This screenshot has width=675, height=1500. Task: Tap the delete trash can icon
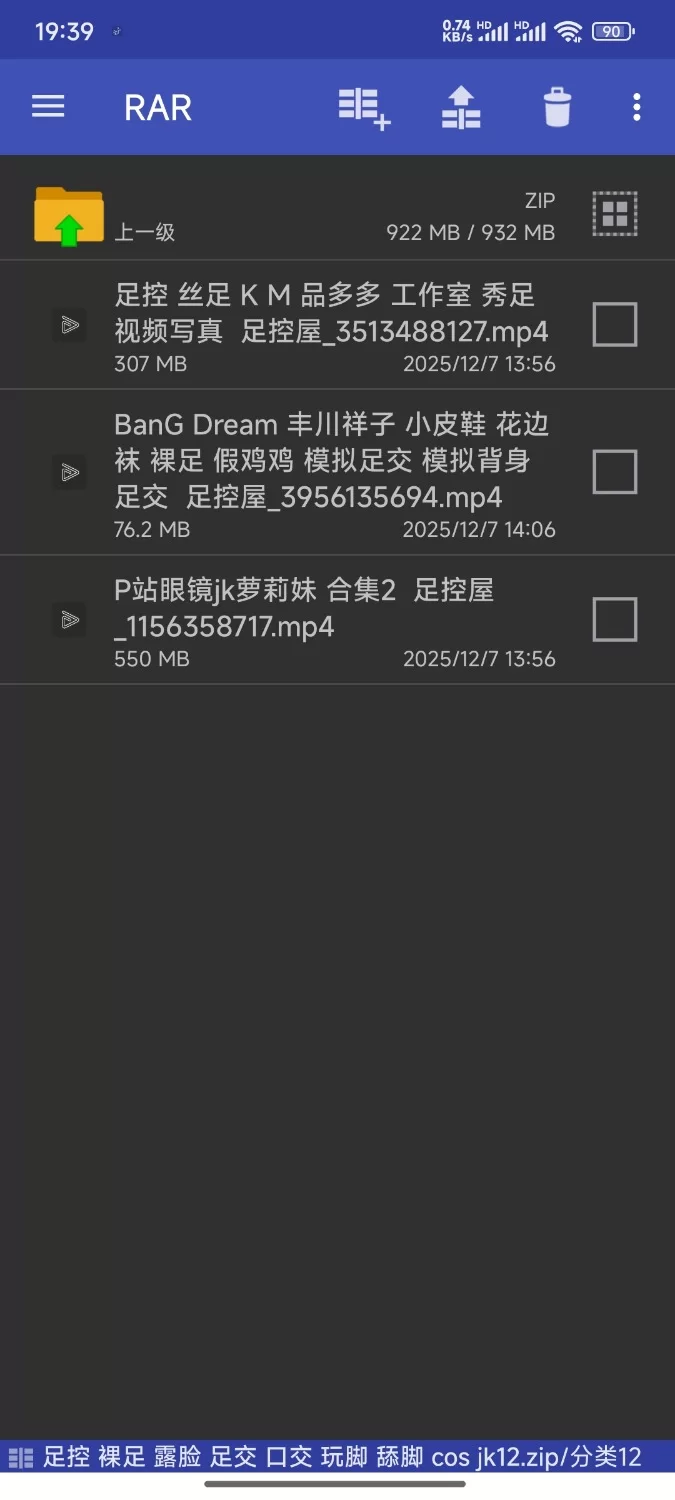pos(557,107)
